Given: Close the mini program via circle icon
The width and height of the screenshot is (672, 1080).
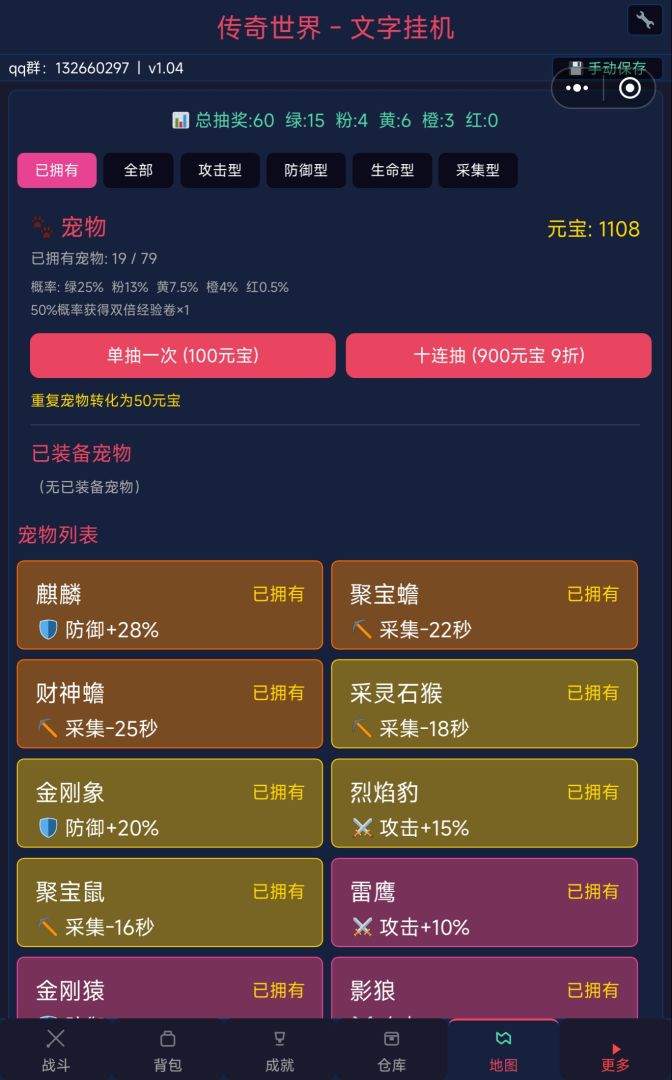Looking at the screenshot, I should tap(629, 88).
